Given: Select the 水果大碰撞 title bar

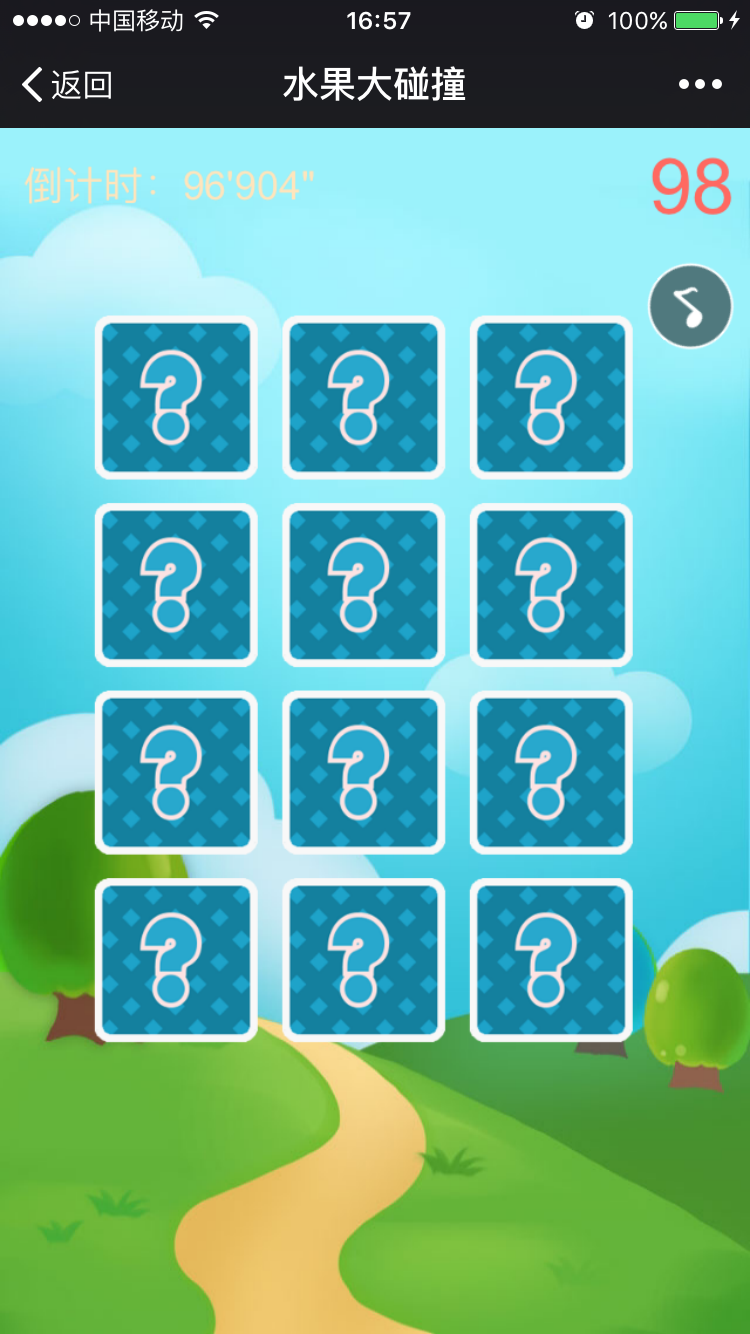Looking at the screenshot, I should tap(374, 85).
